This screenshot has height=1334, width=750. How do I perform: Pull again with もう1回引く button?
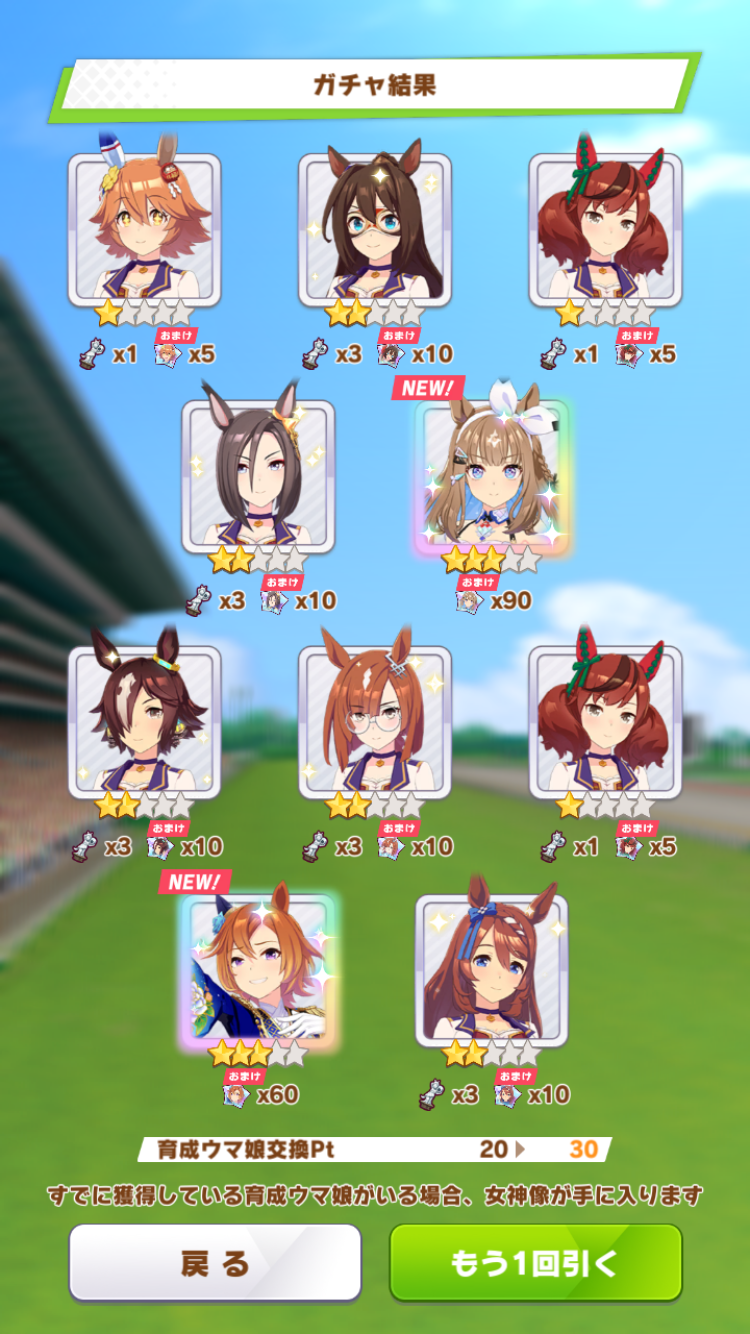535,1263
